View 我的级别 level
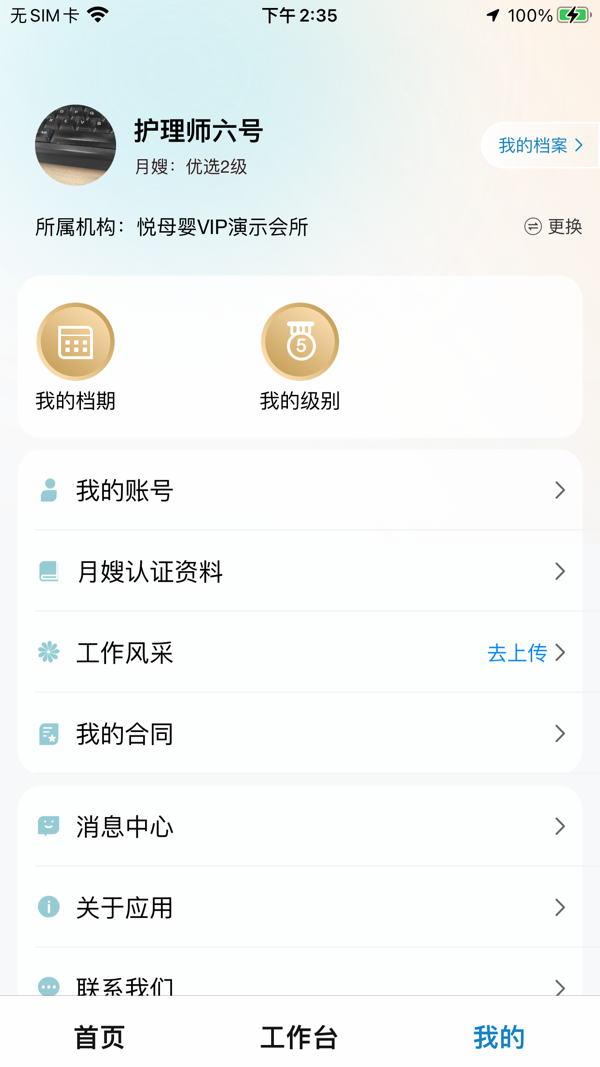Viewport: 600px width, 1067px height. [300, 357]
